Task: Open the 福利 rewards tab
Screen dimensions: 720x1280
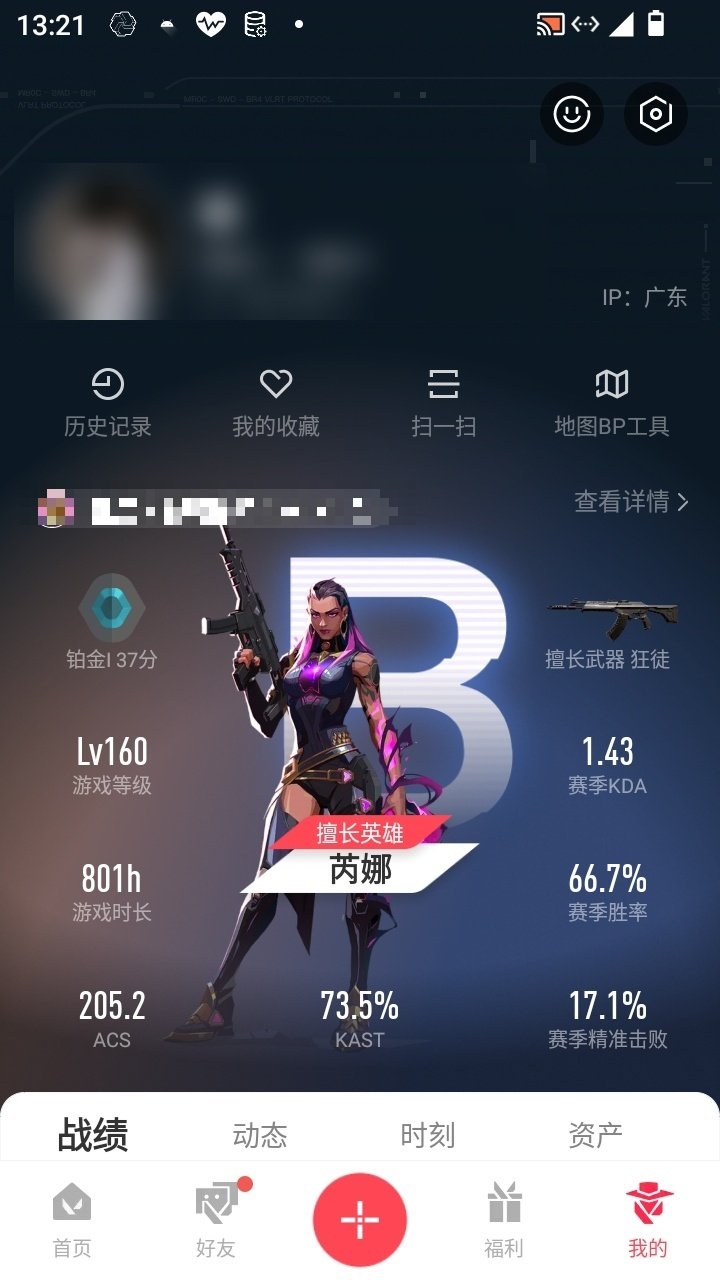Action: 505,1218
